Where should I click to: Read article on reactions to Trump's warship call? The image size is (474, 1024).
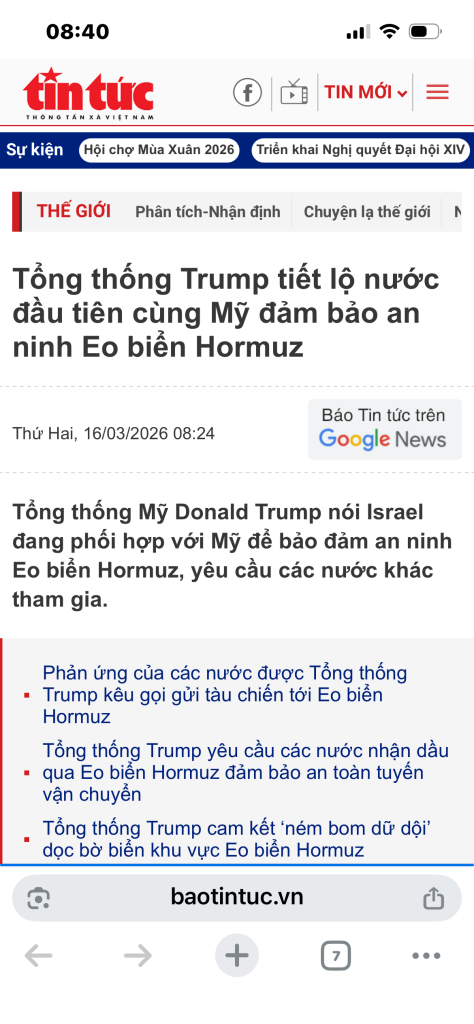pos(225,695)
